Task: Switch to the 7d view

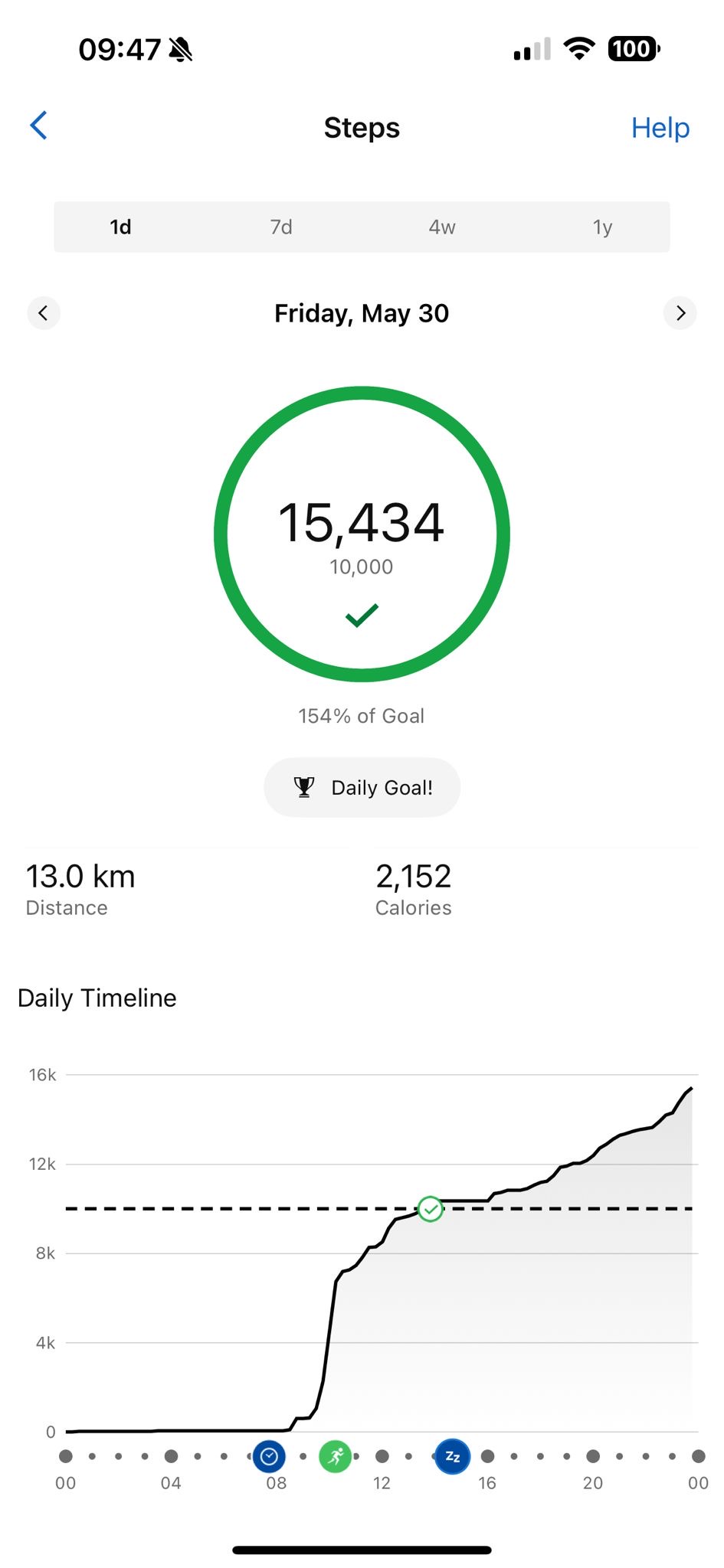Action: point(281,227)
